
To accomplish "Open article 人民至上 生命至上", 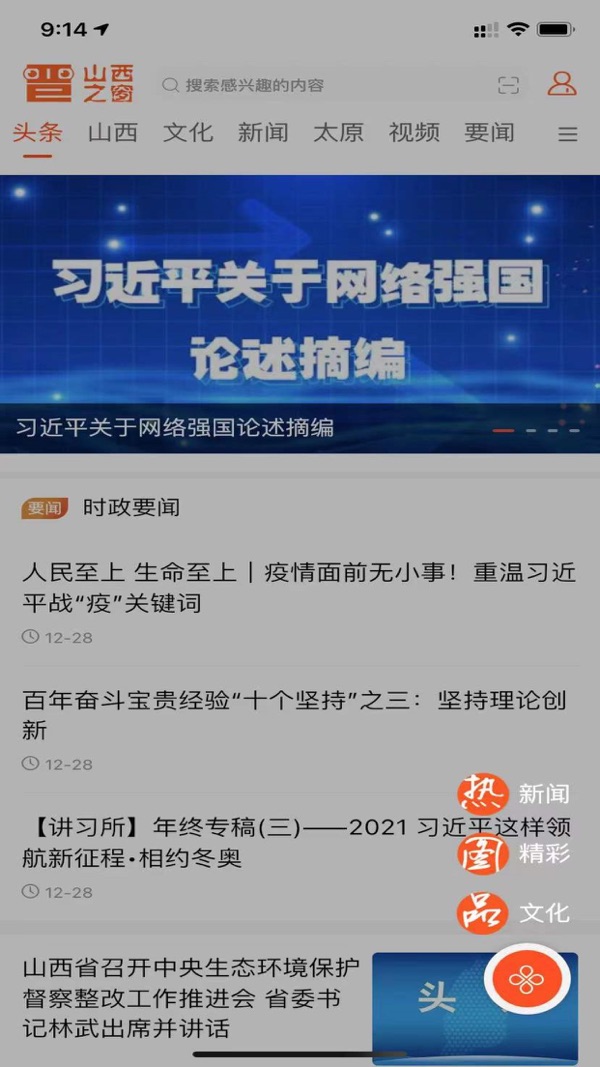I will pyautogui.click(x=299, y=588).
